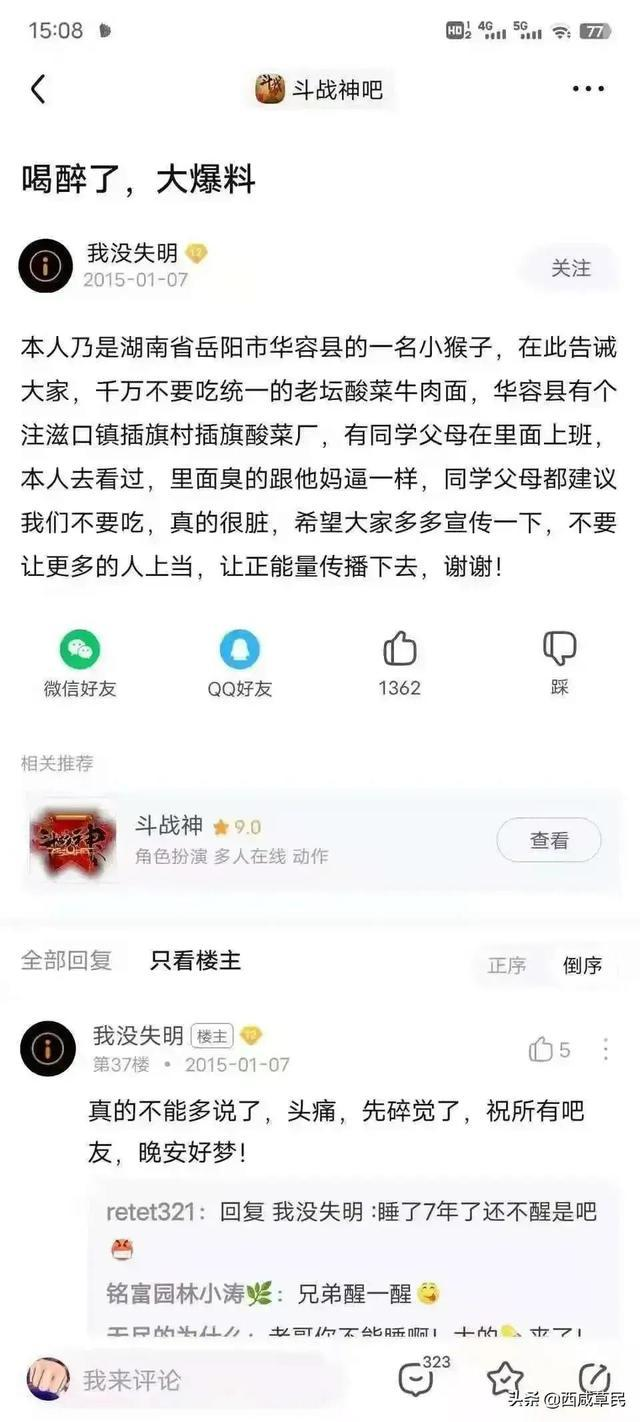Select the 只看楼主 tab

[x=195, y=961]
